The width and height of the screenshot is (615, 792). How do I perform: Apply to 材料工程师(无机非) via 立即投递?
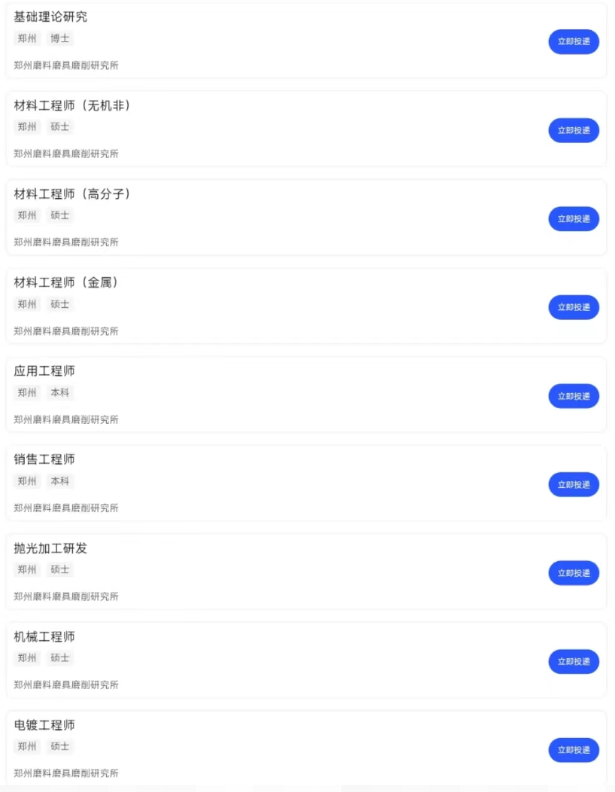(573, 130)
